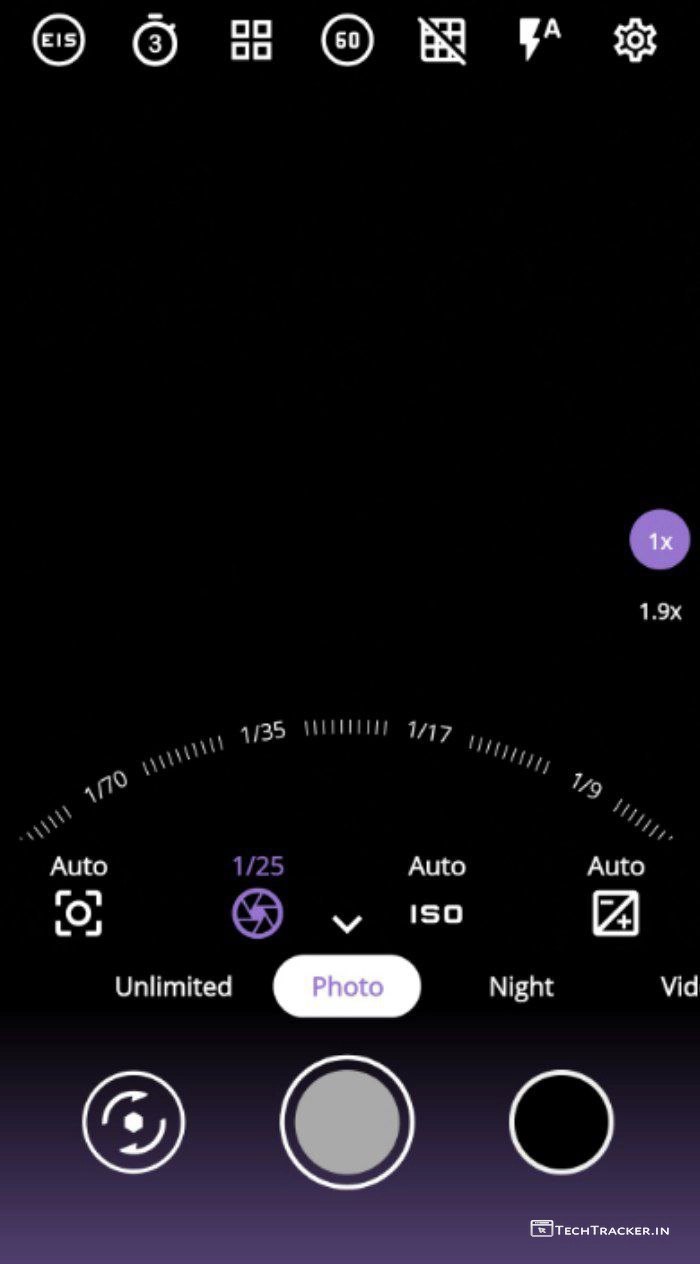The width and height of the screenshot is (700, 1264).
Task: Toggle EIS stabilization
Action: (x=59, y=41)
